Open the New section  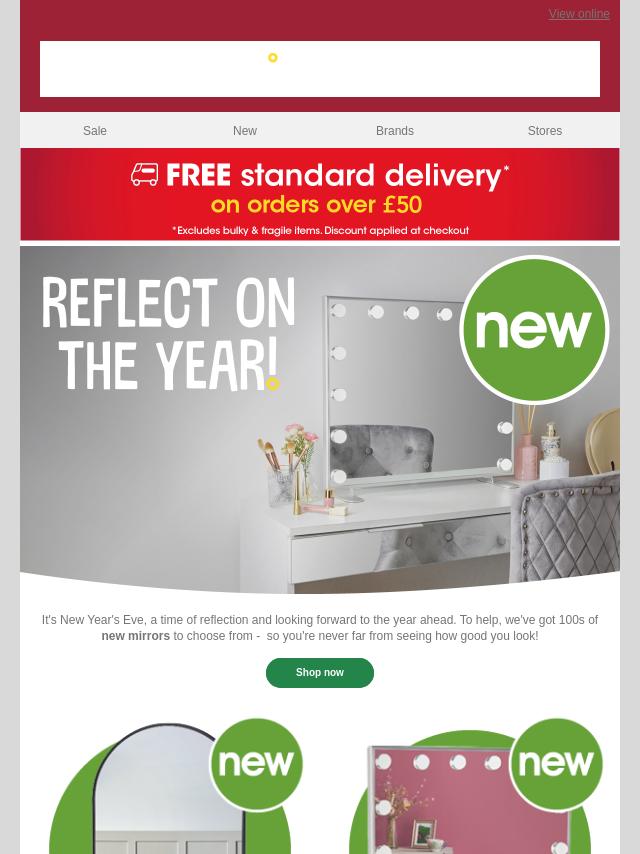pyautogui.click(x=245, y=131)
